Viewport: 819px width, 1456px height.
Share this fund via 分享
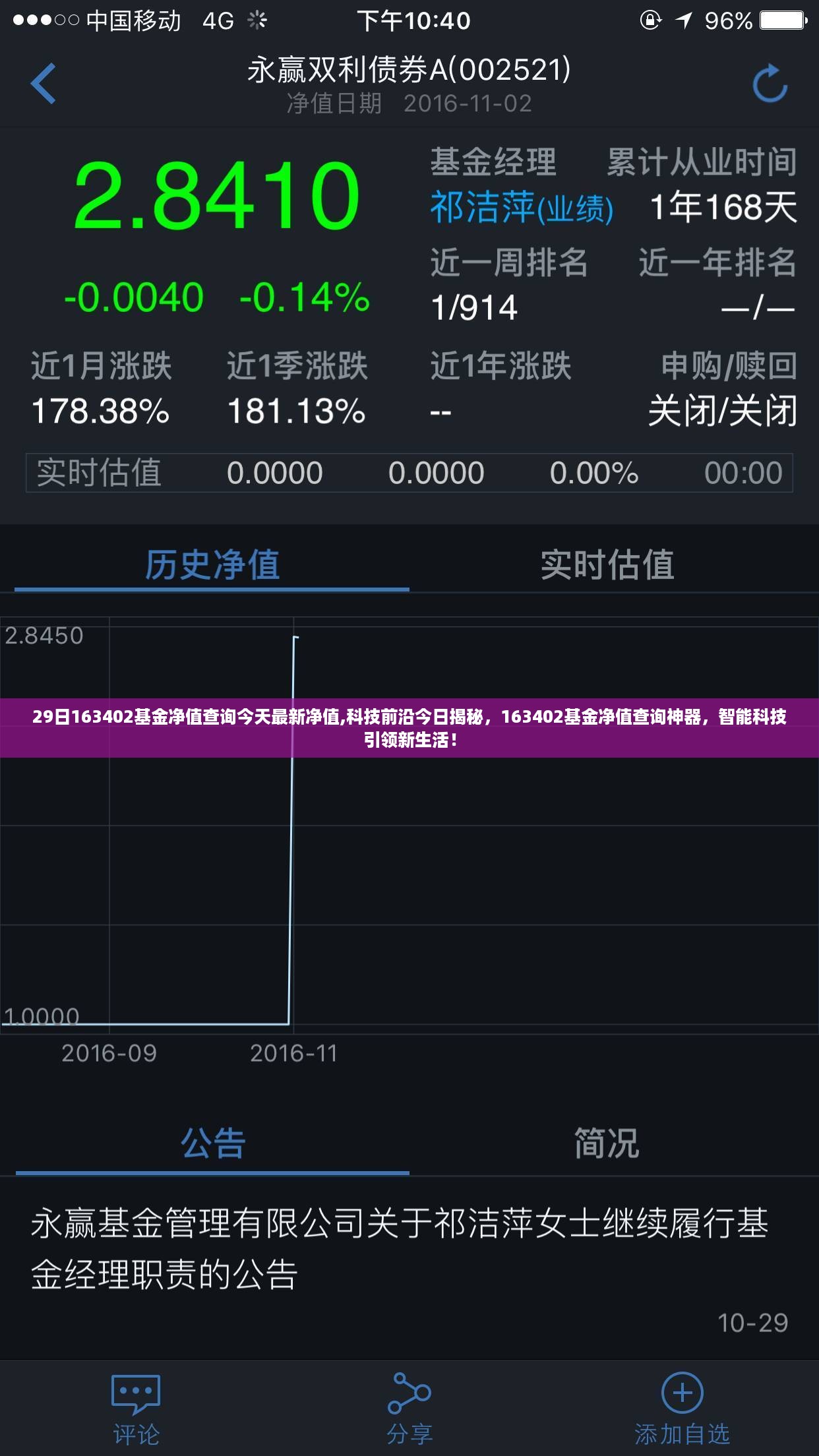click(x=409, y=1406)
